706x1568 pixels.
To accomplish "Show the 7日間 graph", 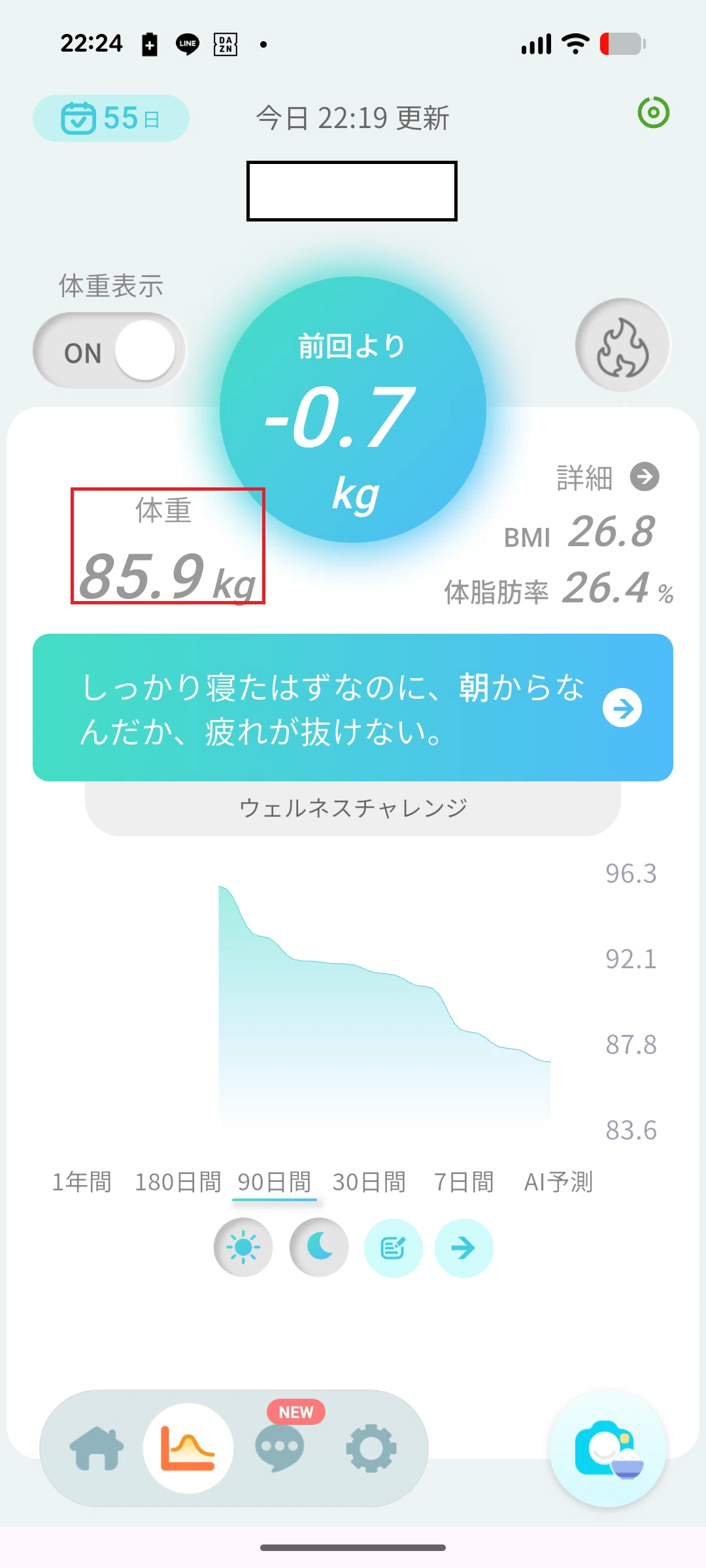I will pos(464,1182).
